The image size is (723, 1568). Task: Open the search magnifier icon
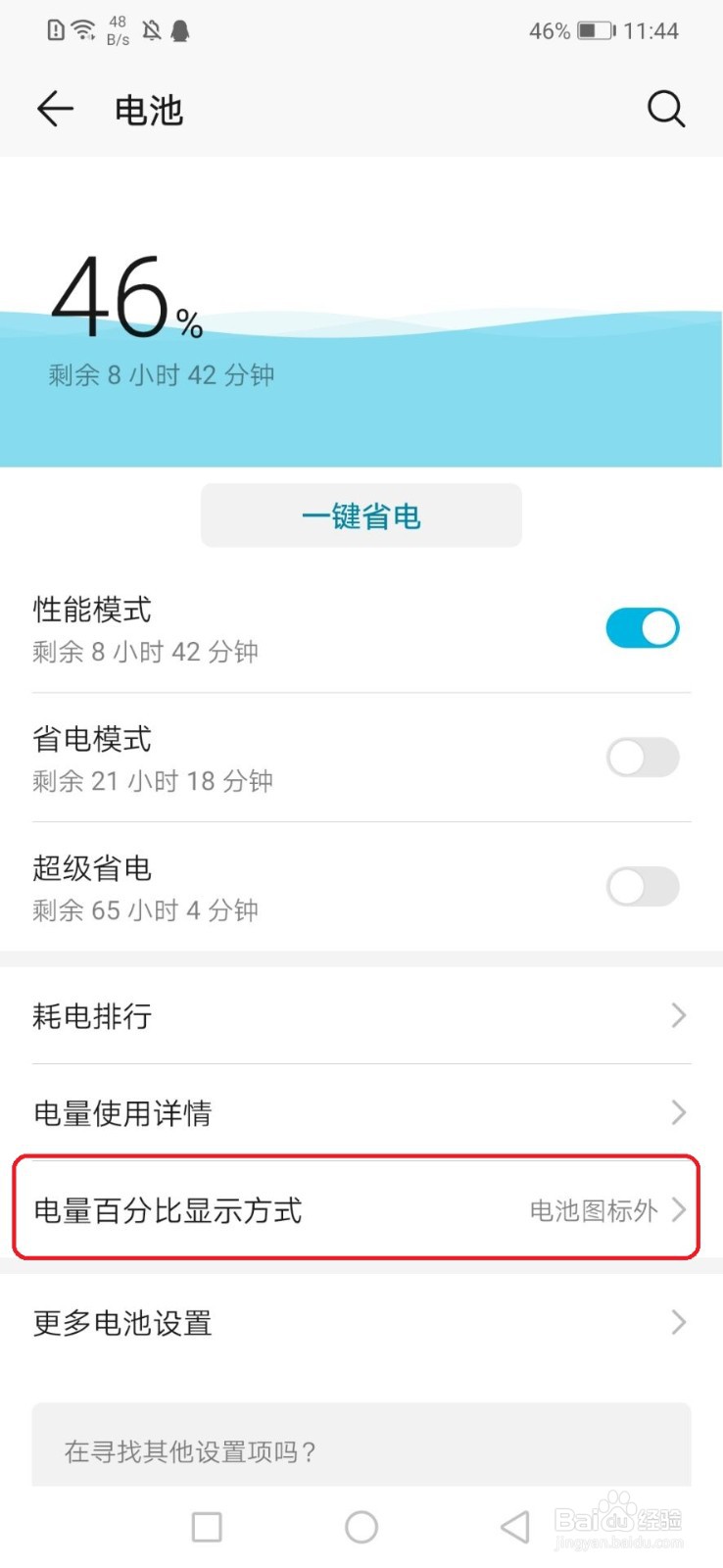[666, 110]
